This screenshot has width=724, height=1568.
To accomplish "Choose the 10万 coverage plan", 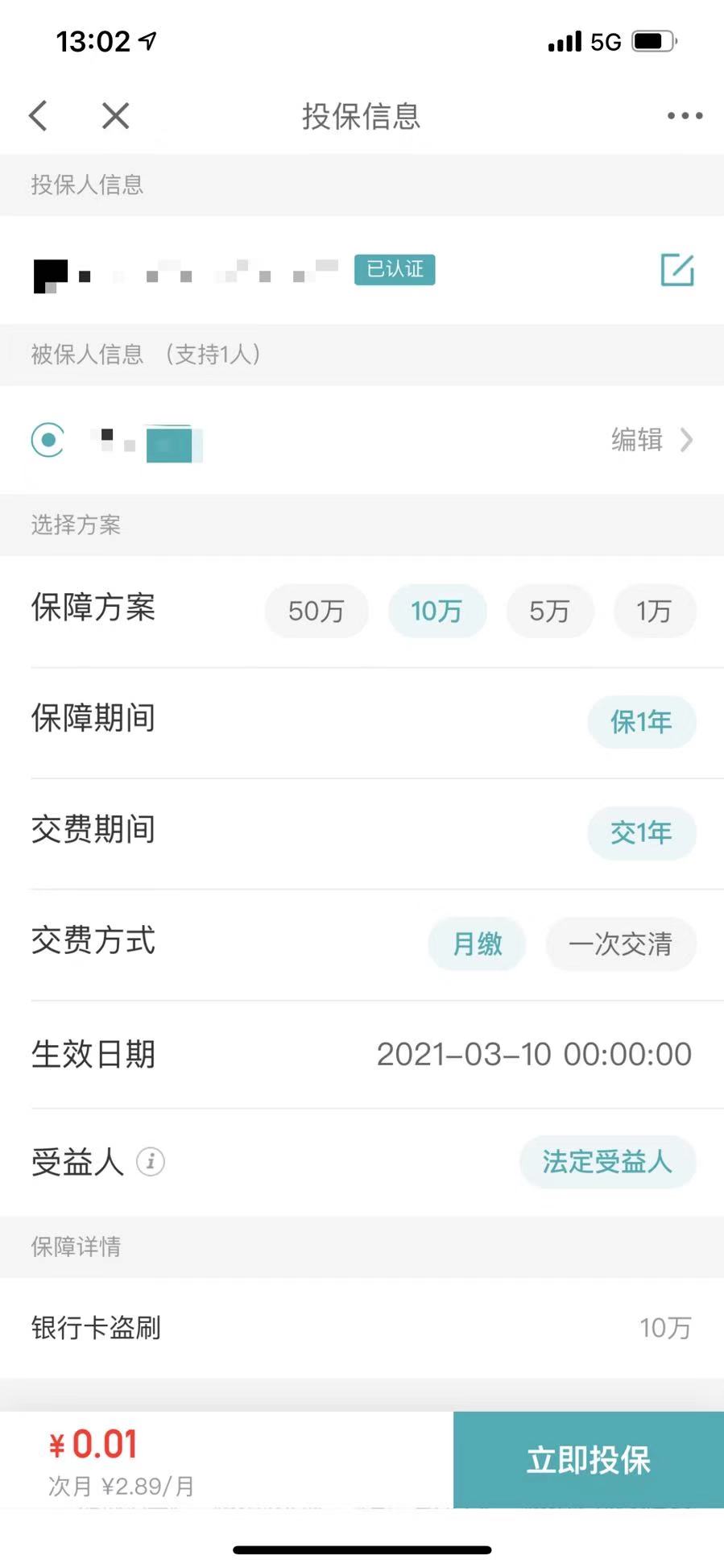I will [x=436, y=611].
